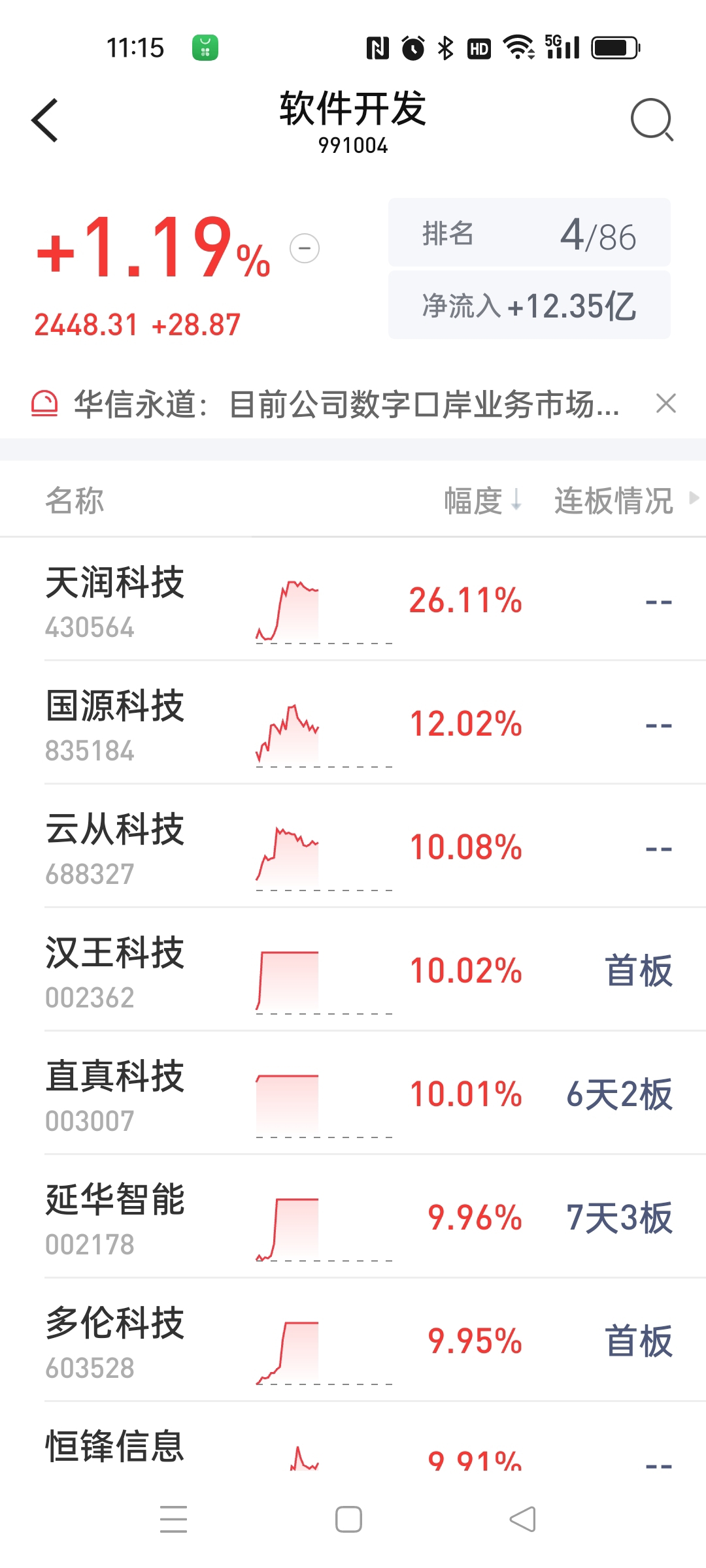View 延华智能 002178 details
The width and height of the screenshot is (706, 1568).
pyautogui.click(x=353, y=1217)
